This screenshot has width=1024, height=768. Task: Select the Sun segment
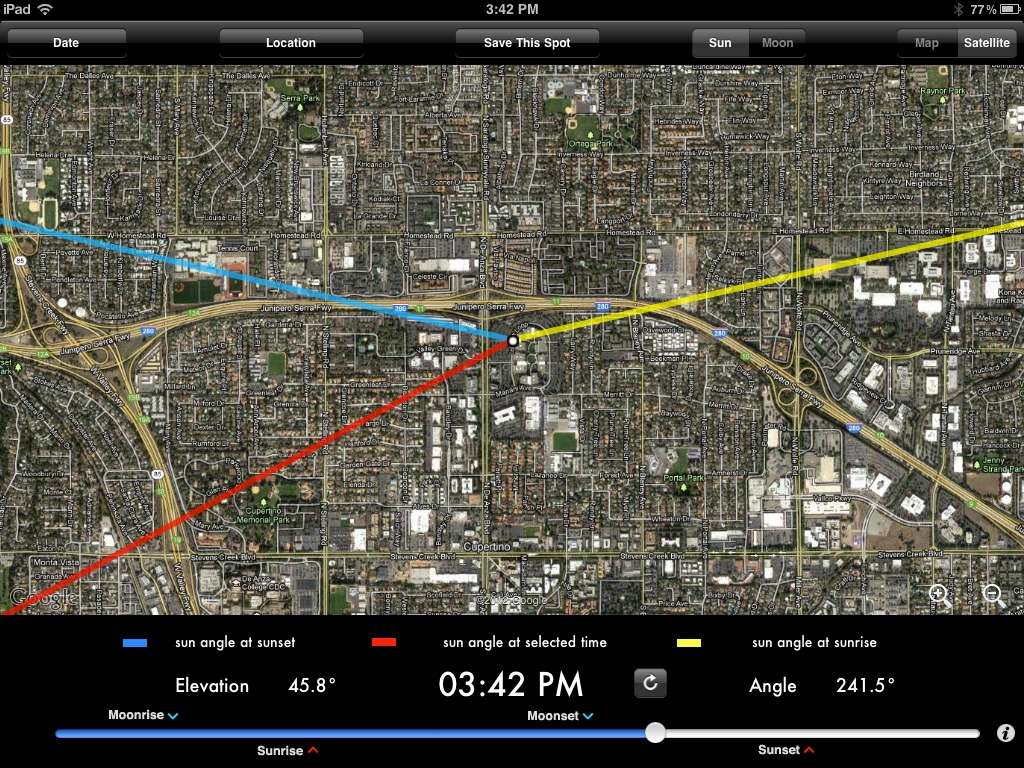720,43
